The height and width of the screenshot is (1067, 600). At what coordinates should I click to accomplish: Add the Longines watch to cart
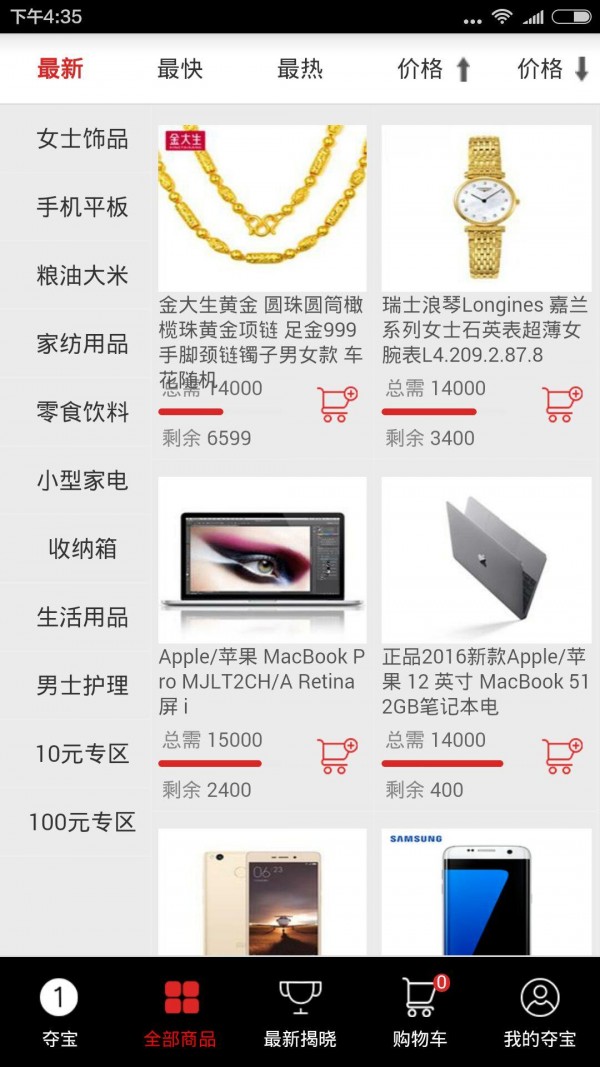click(x=562, y=403)
